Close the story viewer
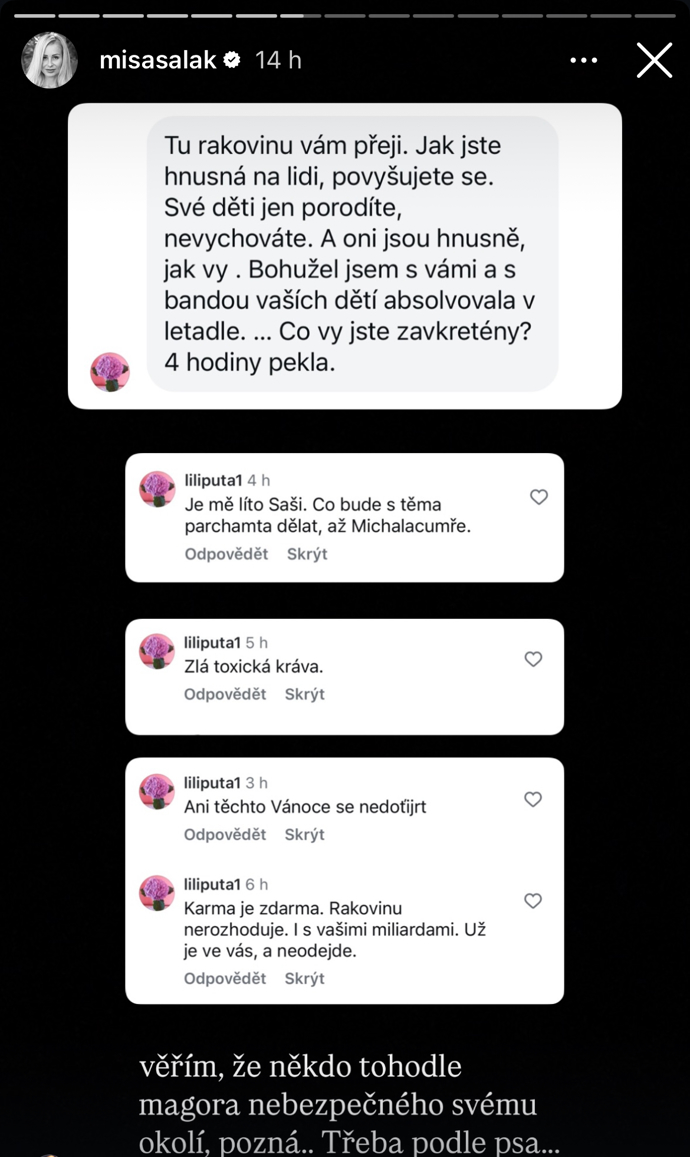 [654, 60]
